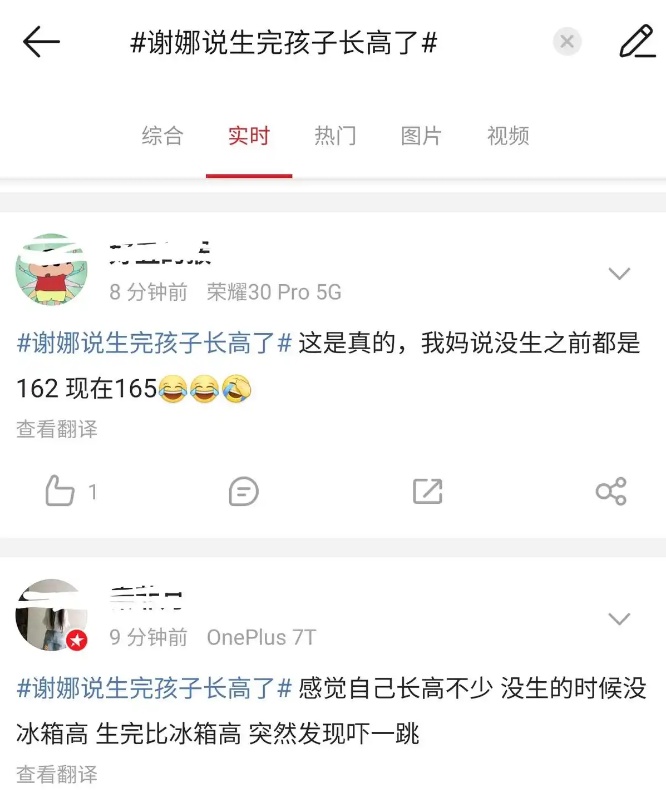
Task: Select the 实时 tab
Action: point(249,136)
